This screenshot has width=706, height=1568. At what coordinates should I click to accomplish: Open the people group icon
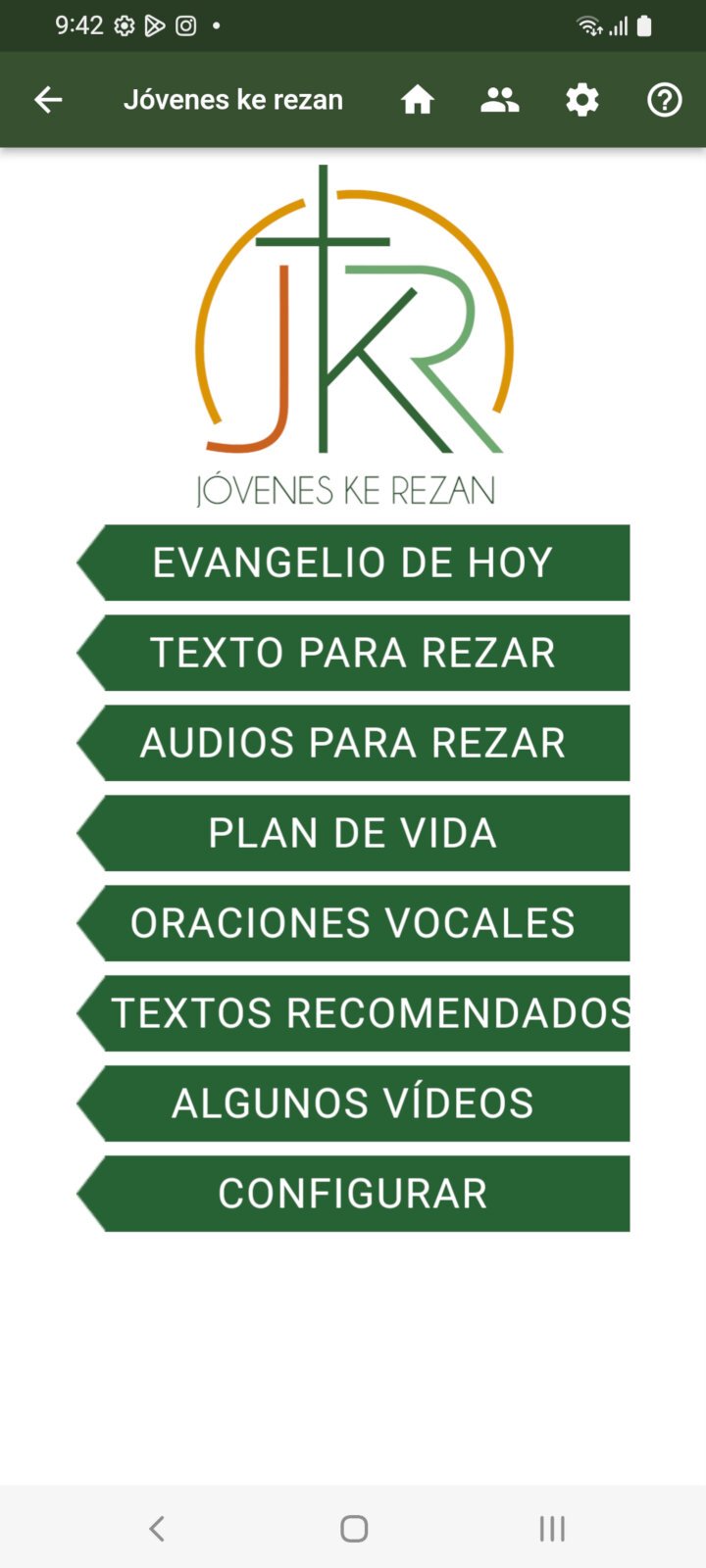click(x=499, y=99)
